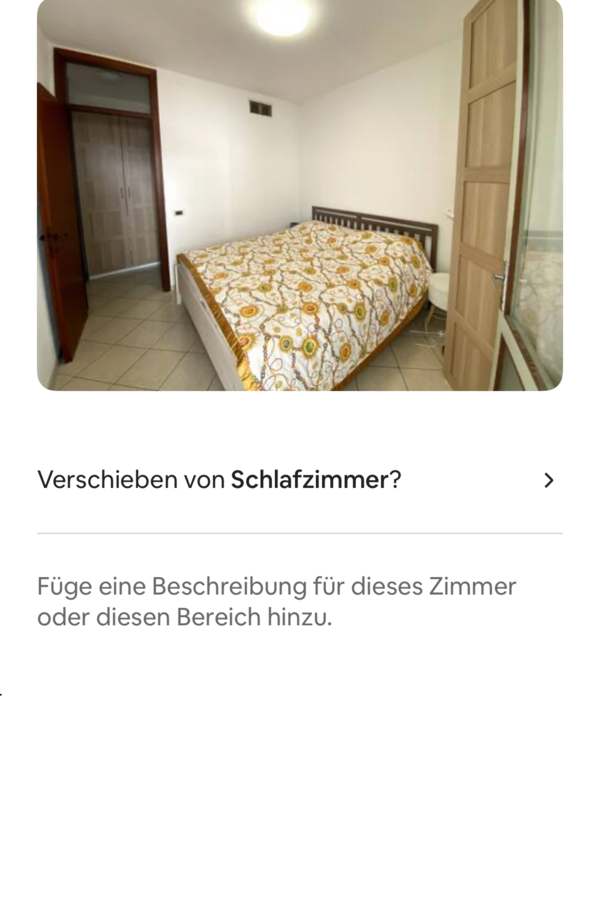Open the bedroom photo
This screenshot has width=600, height=900.
coord(299,195)
